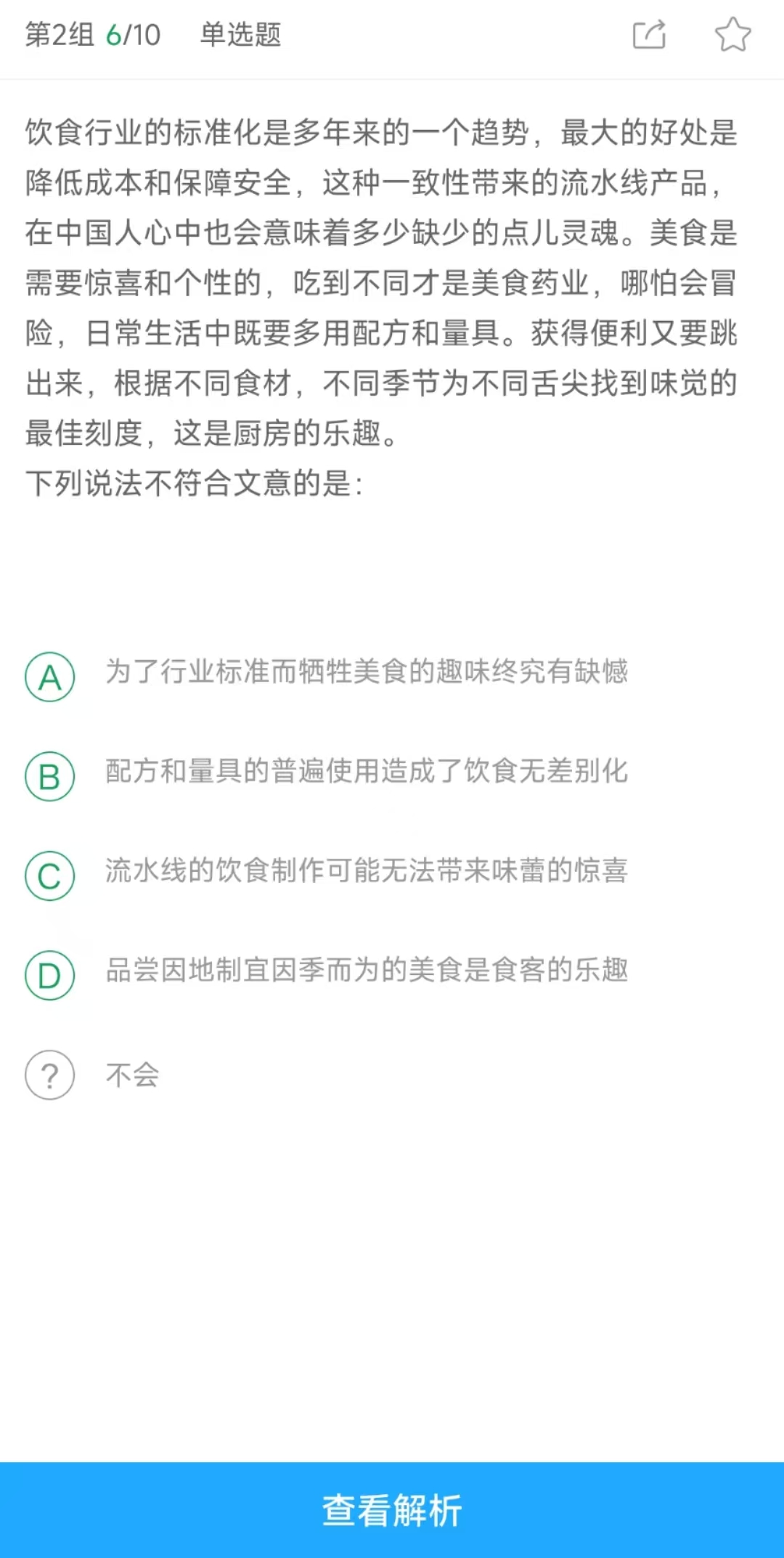Select answer option A
The height and width of the screenshot is (1558, 784).
coord(50,677)
